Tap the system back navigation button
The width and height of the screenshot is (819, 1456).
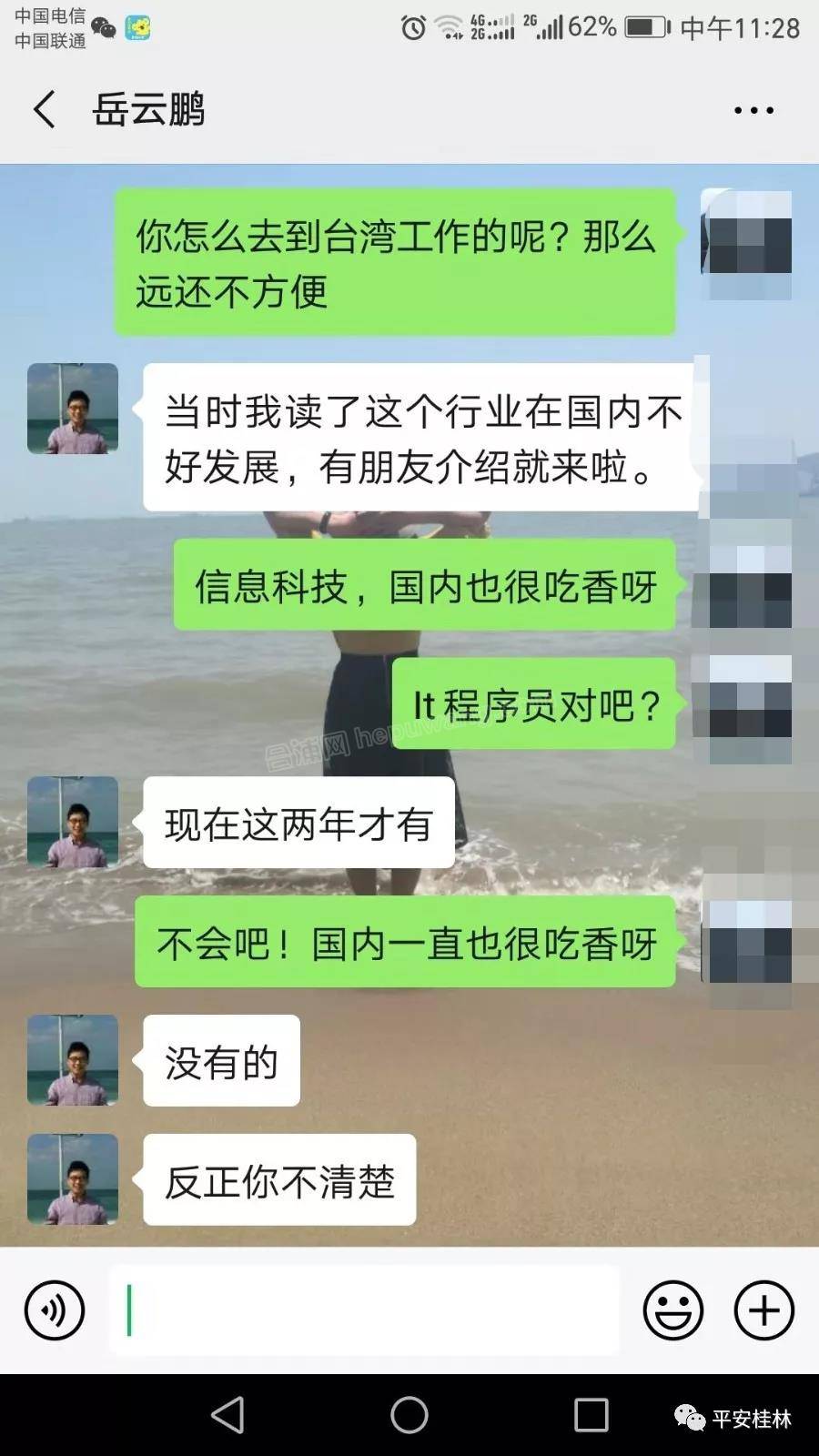pos(227,1415)
